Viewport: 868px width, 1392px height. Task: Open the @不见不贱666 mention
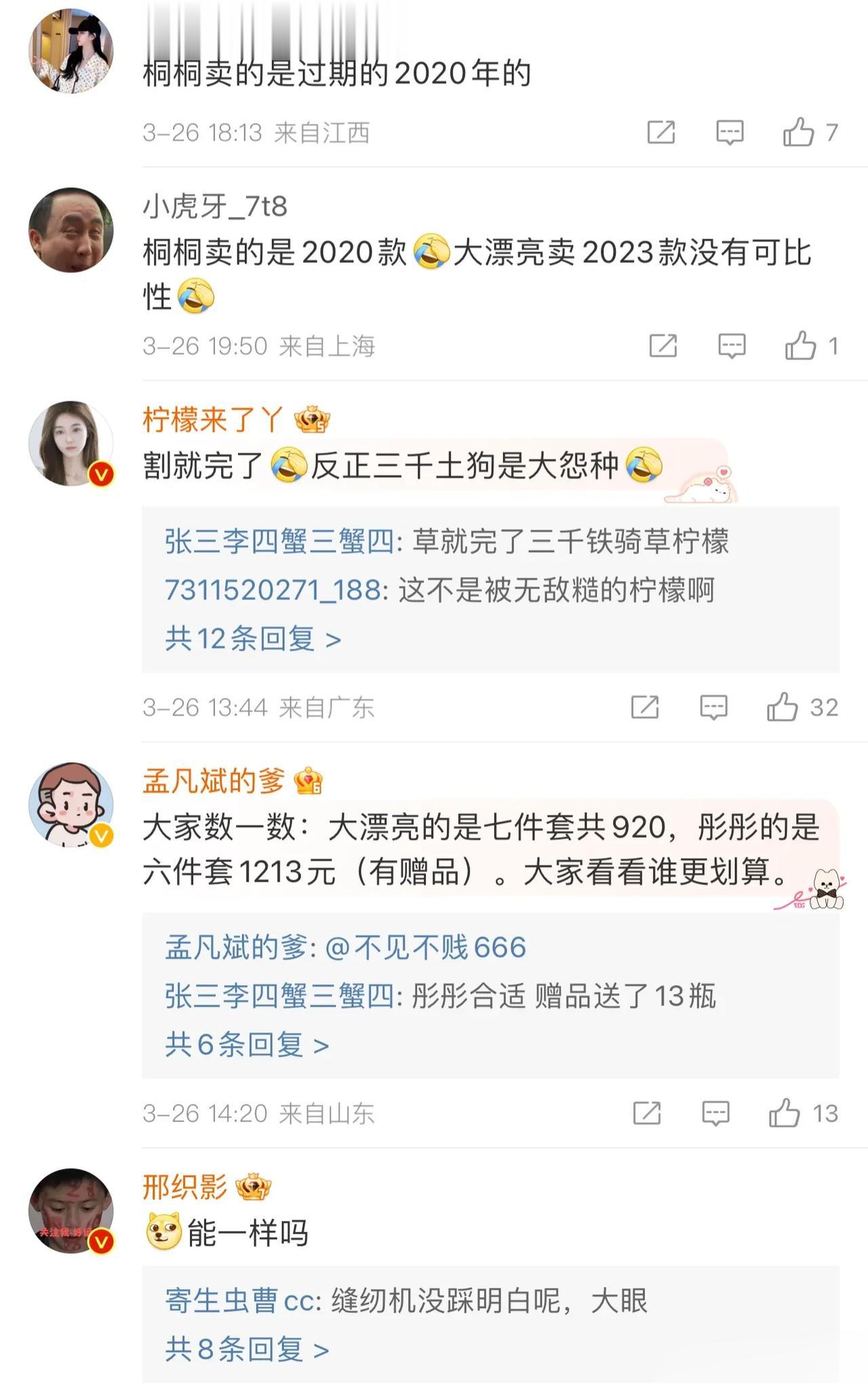point(425,947)
